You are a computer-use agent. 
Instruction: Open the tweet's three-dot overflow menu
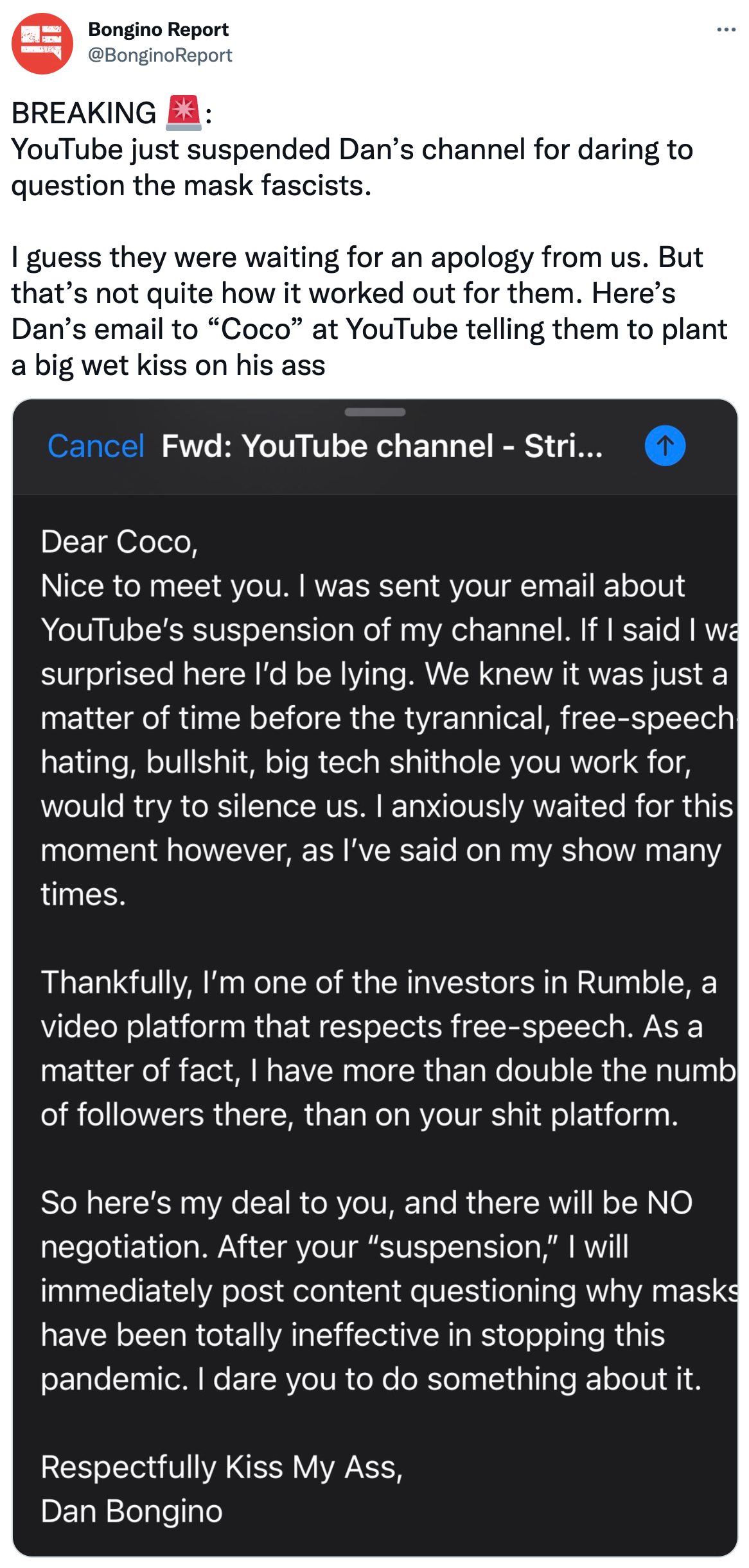(x=726, y=30)
